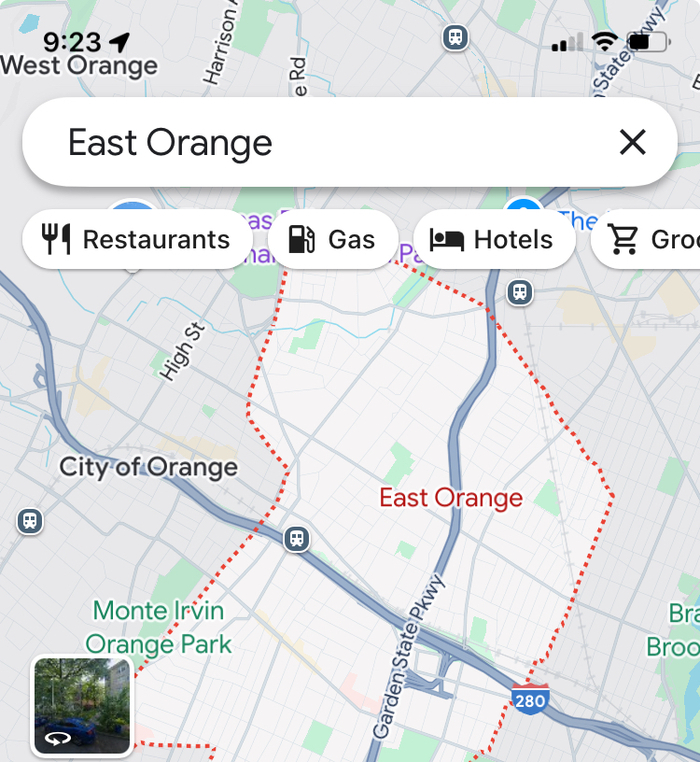
Task: Select the Restaurants chip
Action: click(137, 240)
